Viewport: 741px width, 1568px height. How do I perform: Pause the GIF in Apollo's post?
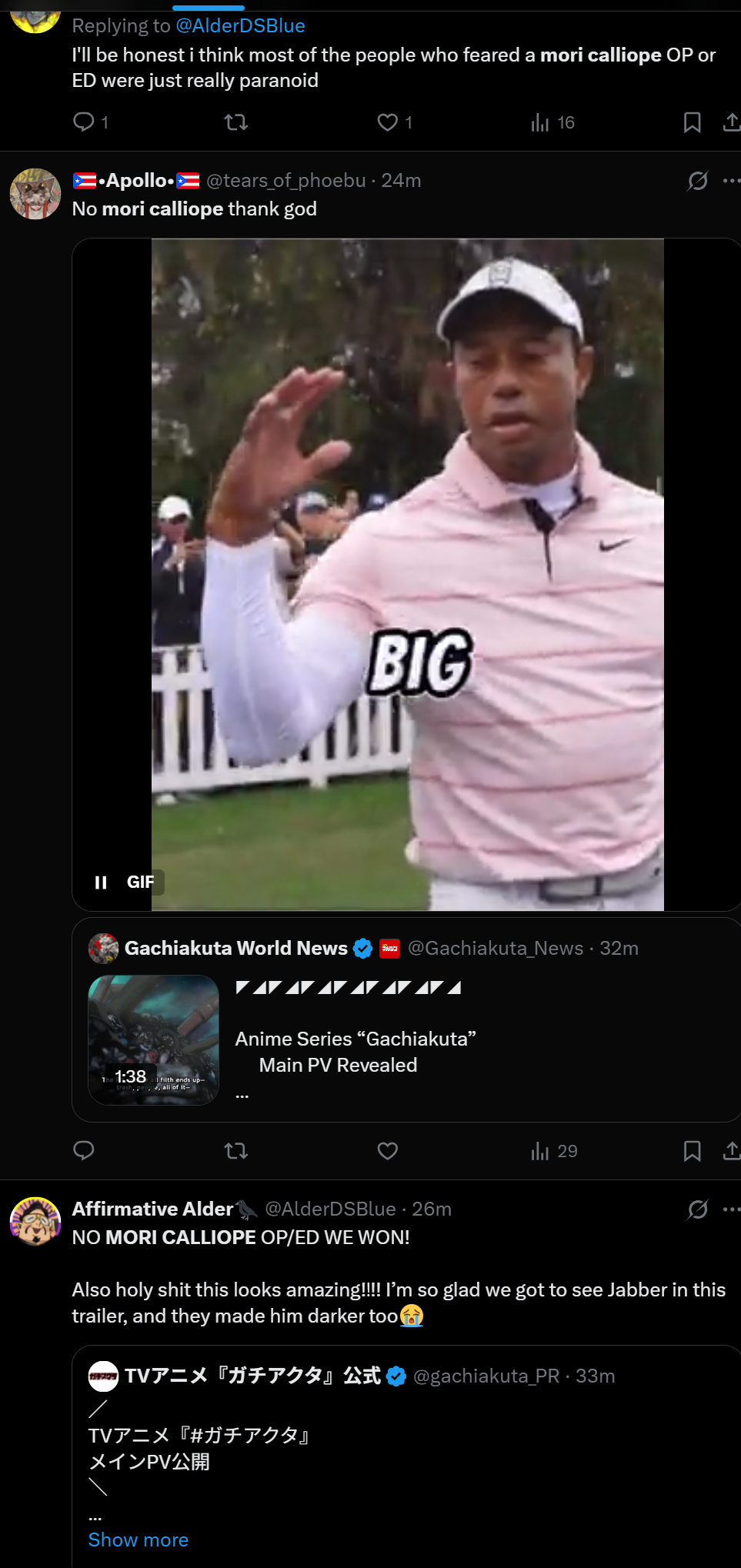(x=101, y=882)
